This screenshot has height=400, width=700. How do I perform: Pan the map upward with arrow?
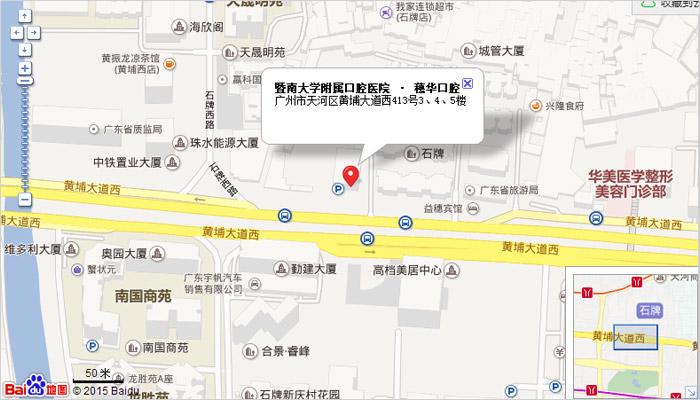pos(25,15)
